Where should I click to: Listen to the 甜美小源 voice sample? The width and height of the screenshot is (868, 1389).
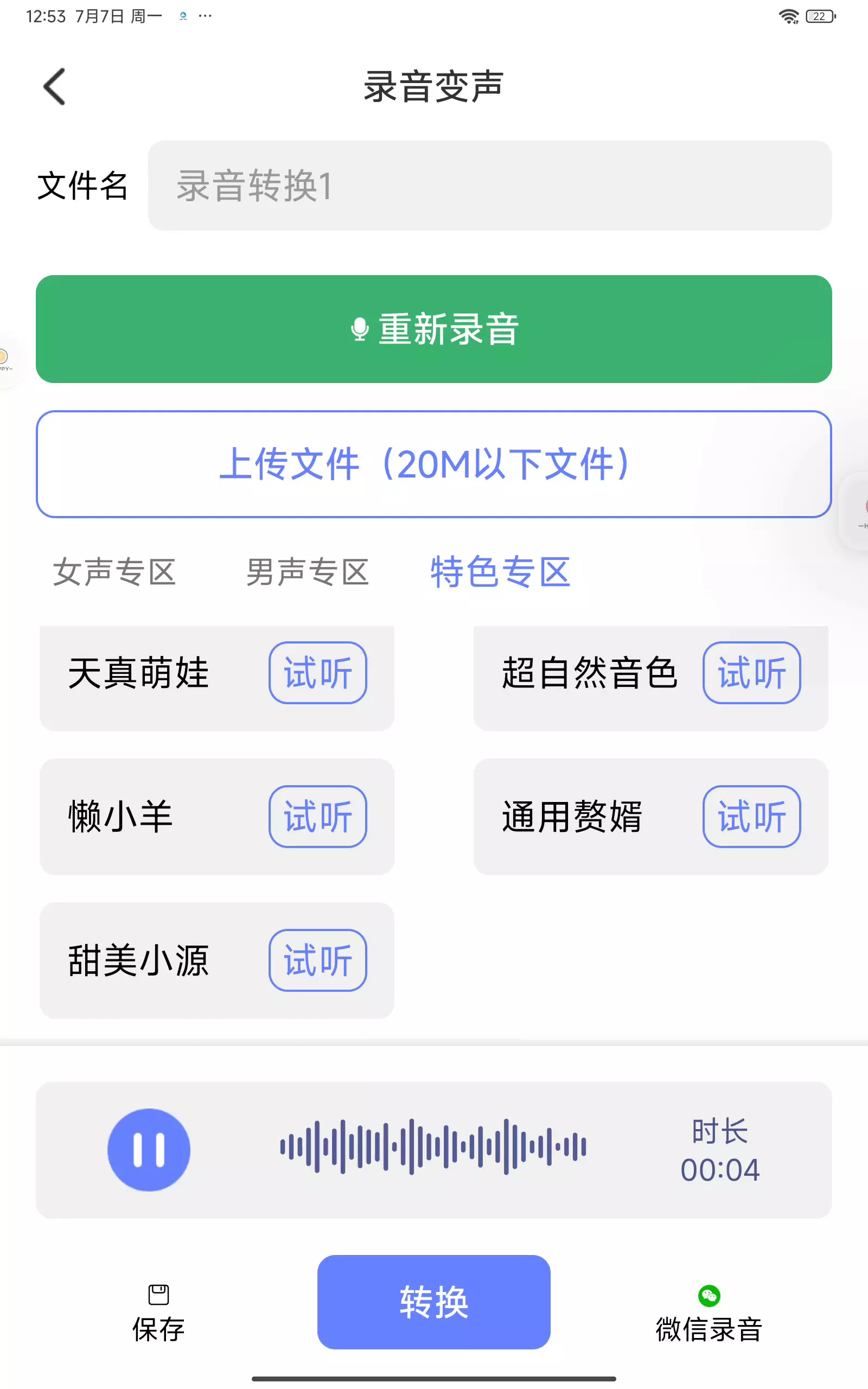[318, 960]
